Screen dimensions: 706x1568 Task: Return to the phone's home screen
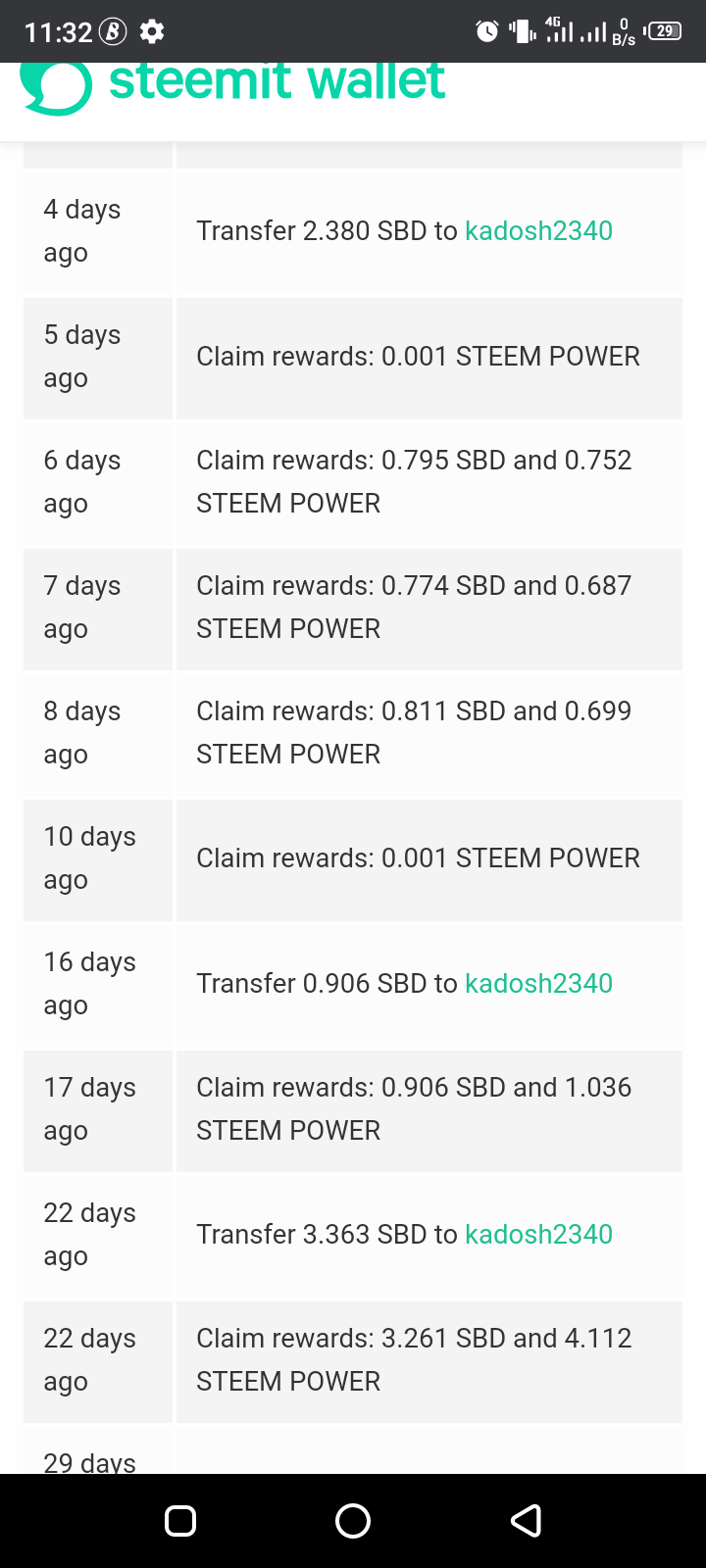pyautogui.click(x=353, y=1521)
